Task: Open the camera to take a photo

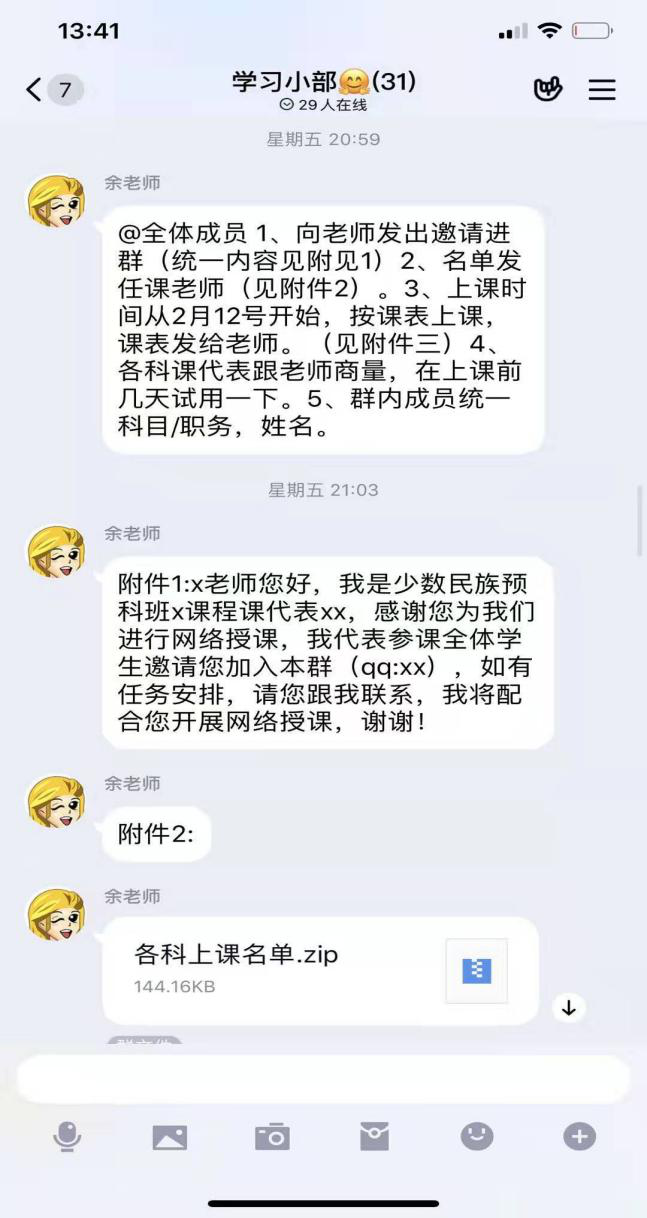Action: point(272,1137)
